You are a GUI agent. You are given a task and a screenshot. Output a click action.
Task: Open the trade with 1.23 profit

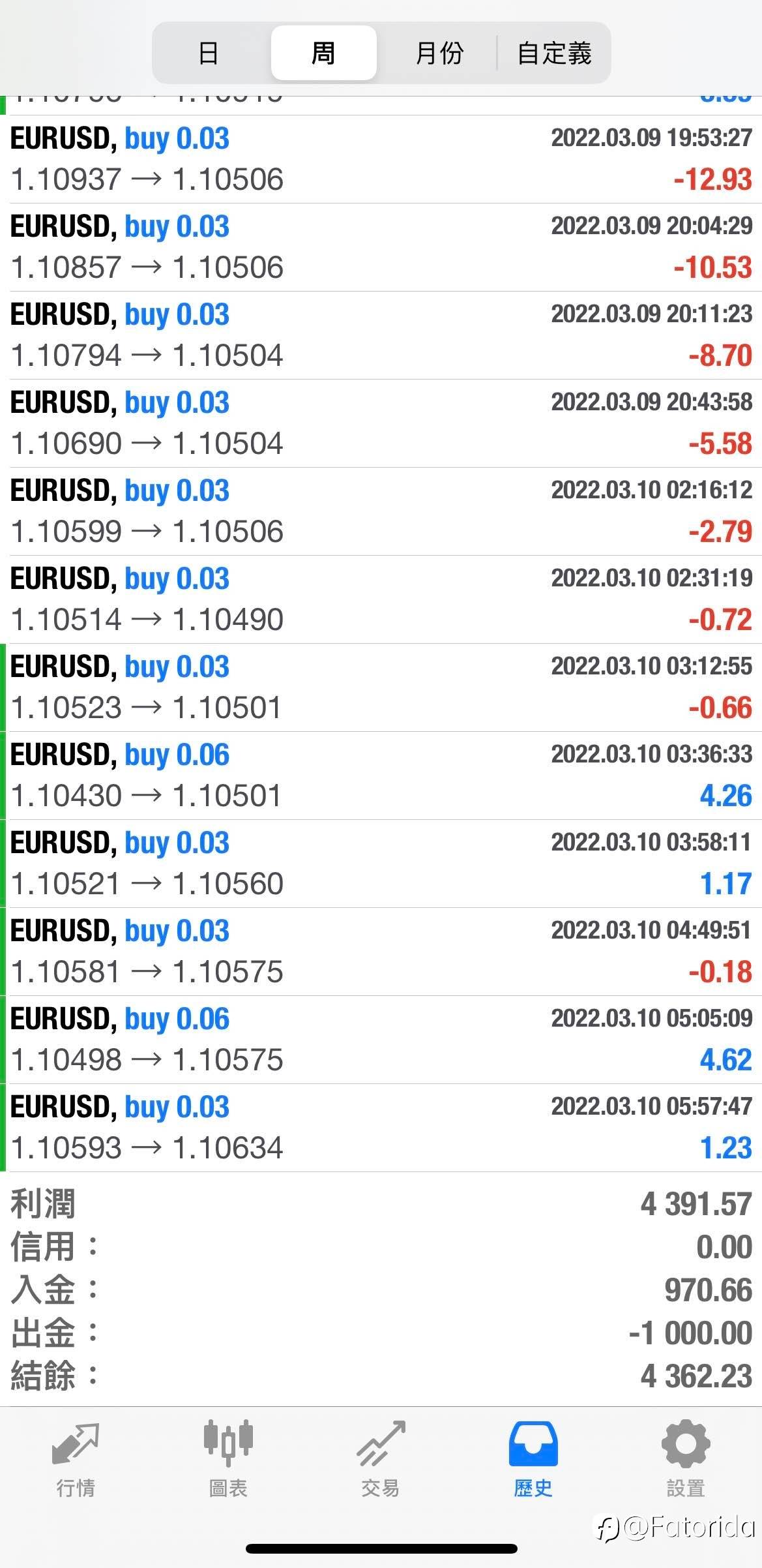(381, 1128)
